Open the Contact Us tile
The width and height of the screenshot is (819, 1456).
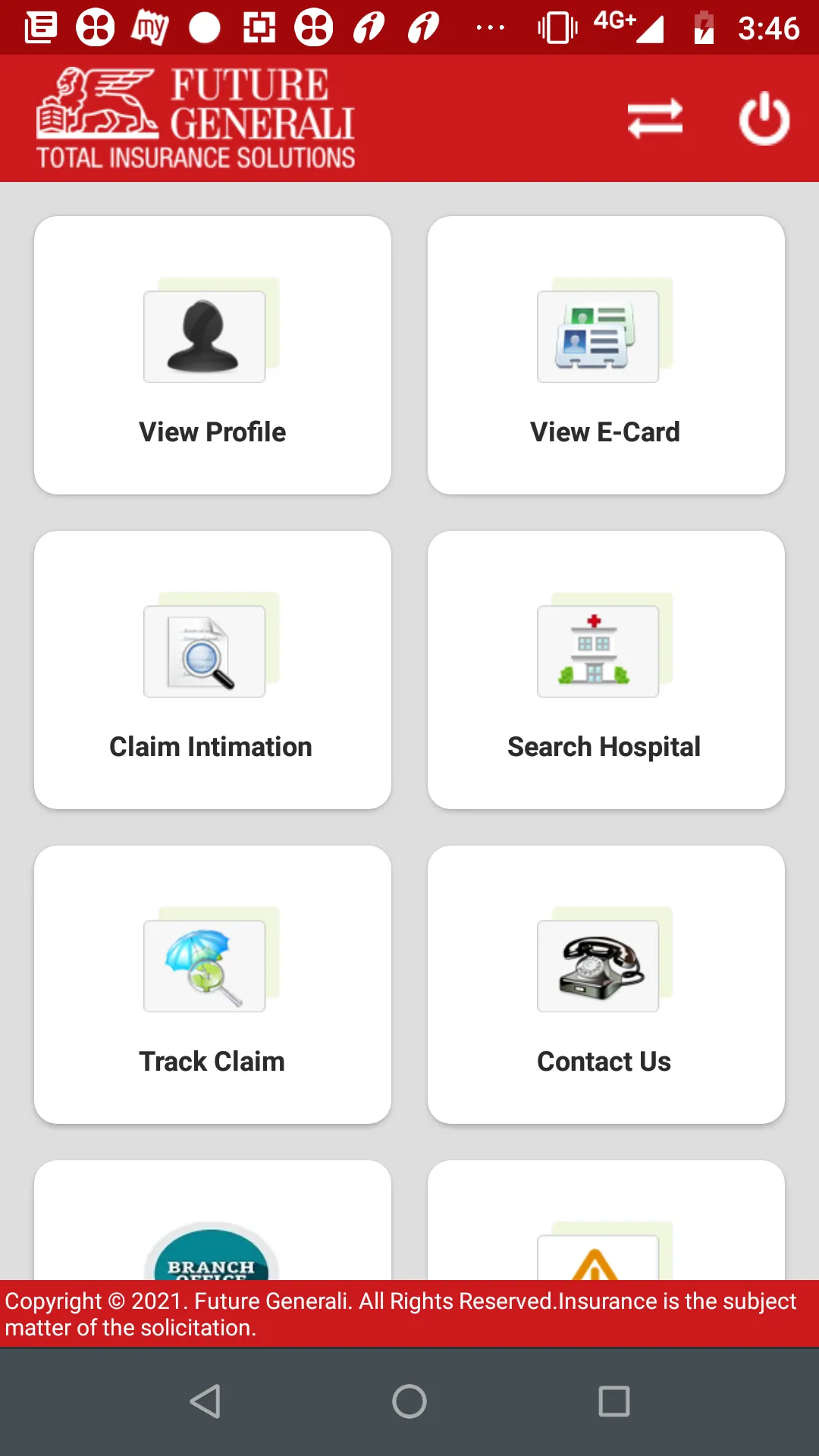tap(605, 985)
